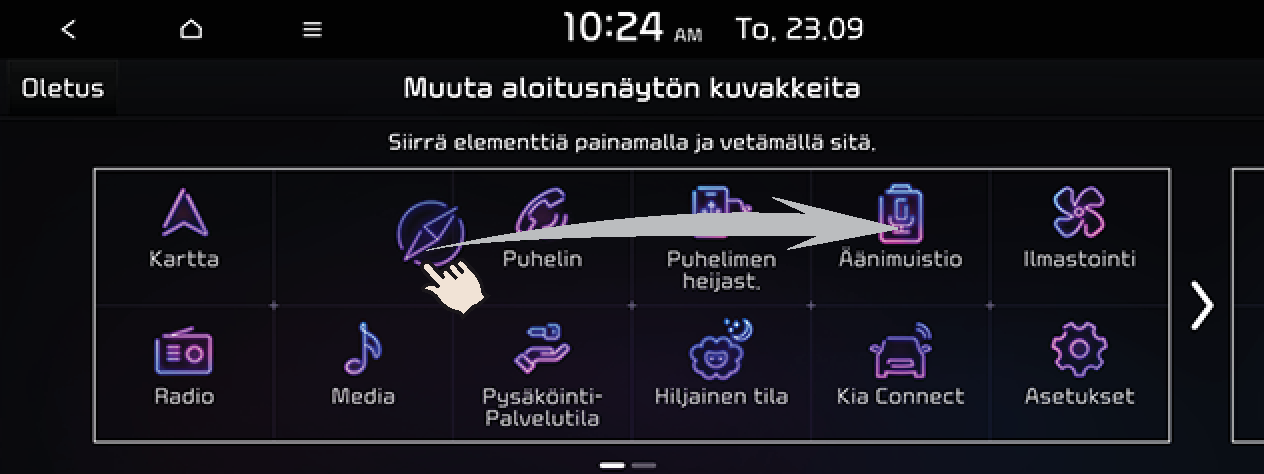Select the Media icon
This screenshot has height=474, width=1264.
pyautogui.click(x=363, y=368)
